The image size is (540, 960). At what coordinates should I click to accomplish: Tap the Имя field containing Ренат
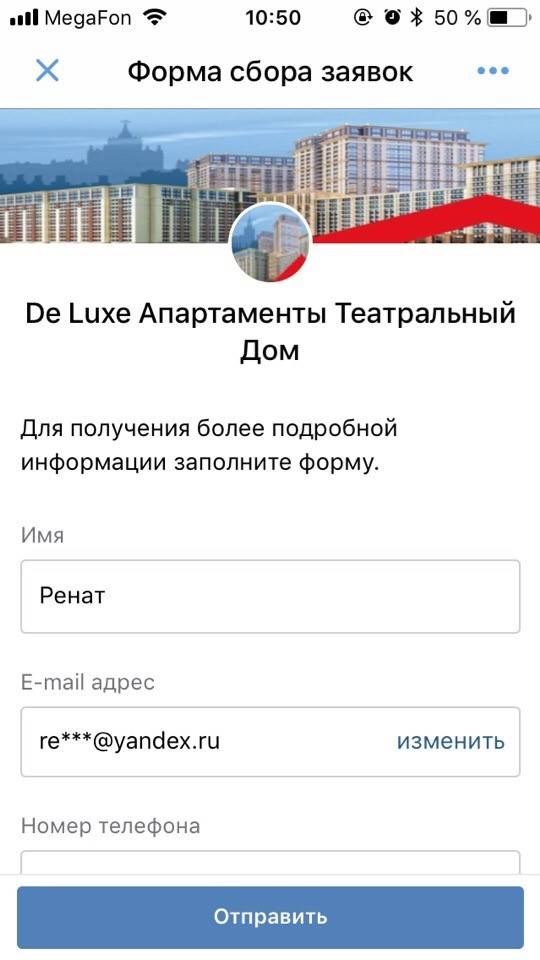[x=270, y=596]
